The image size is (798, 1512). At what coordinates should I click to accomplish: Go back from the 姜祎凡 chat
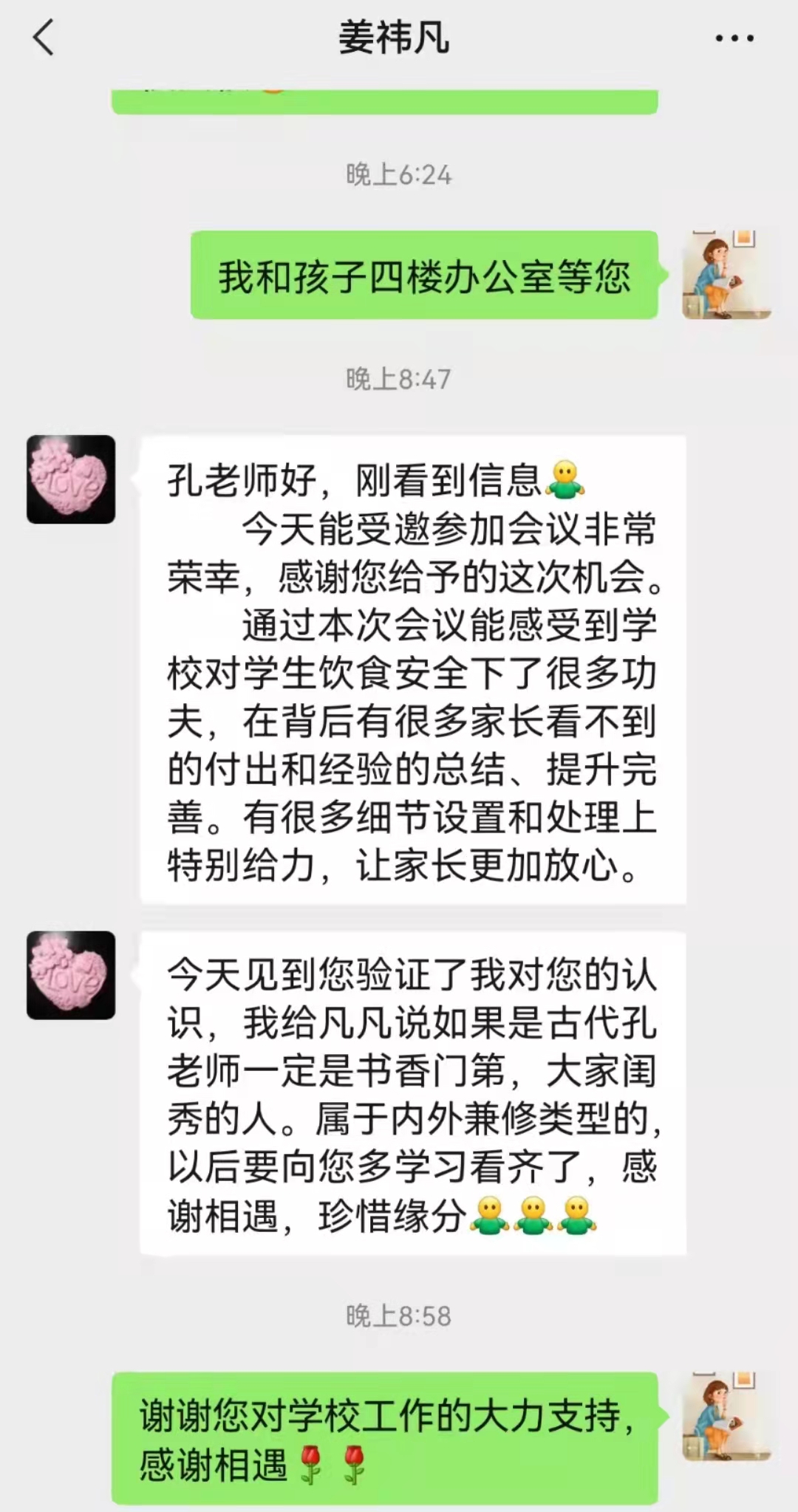pos(44,38)
